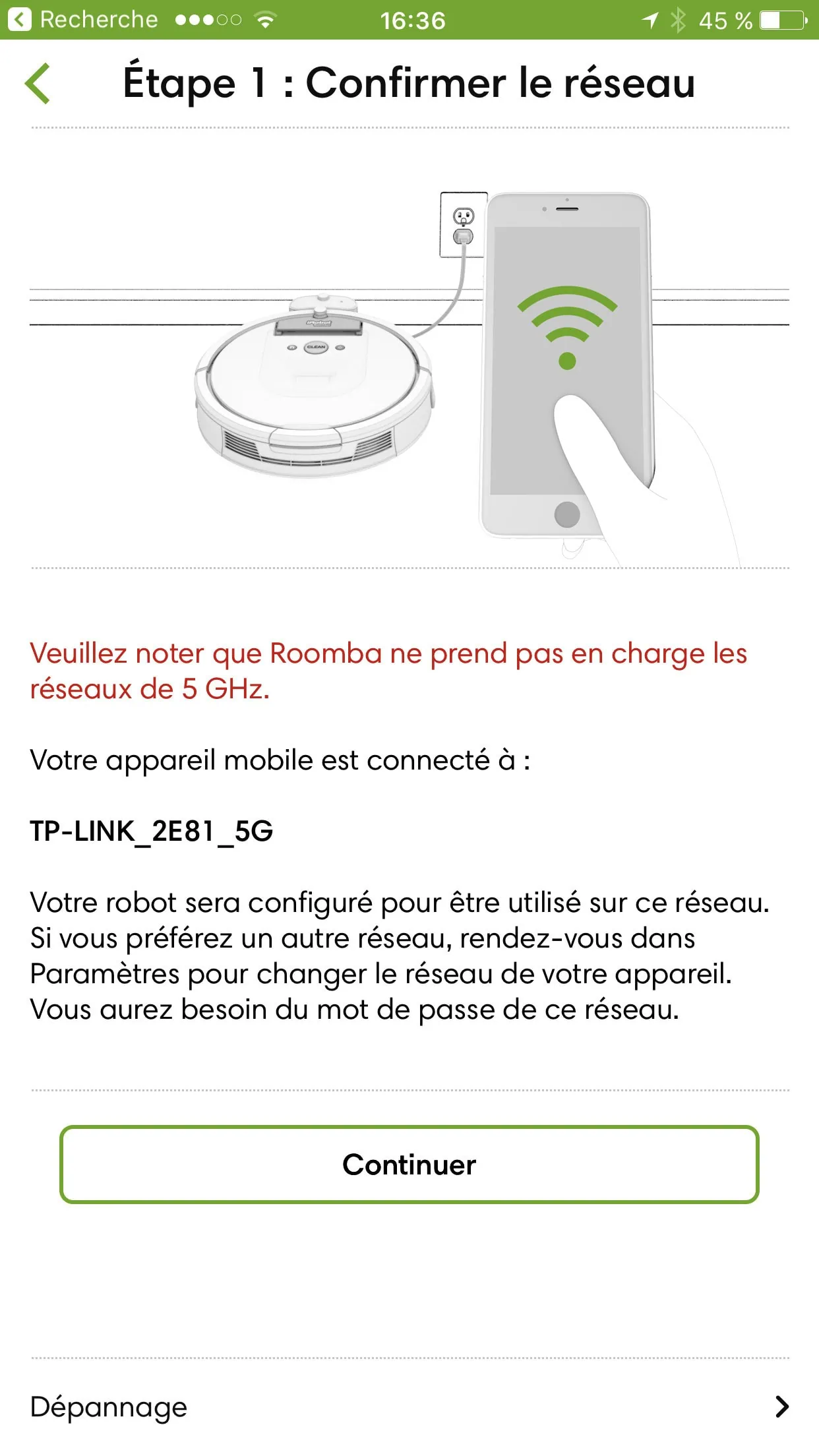Go back using the green arrow

tap(38, 84)
